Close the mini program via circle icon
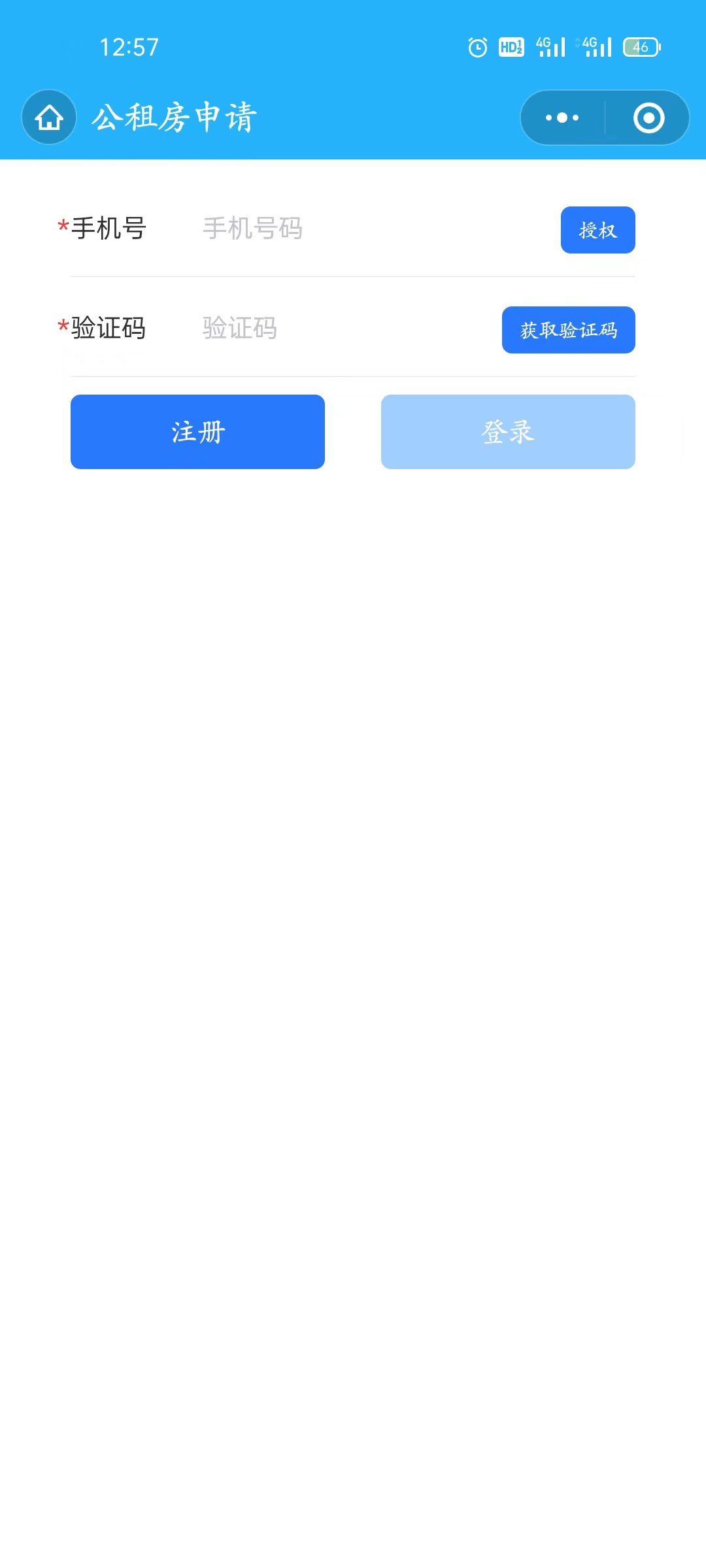Image resolution: width=706 pixels, height=1568 pixels. 648,118
